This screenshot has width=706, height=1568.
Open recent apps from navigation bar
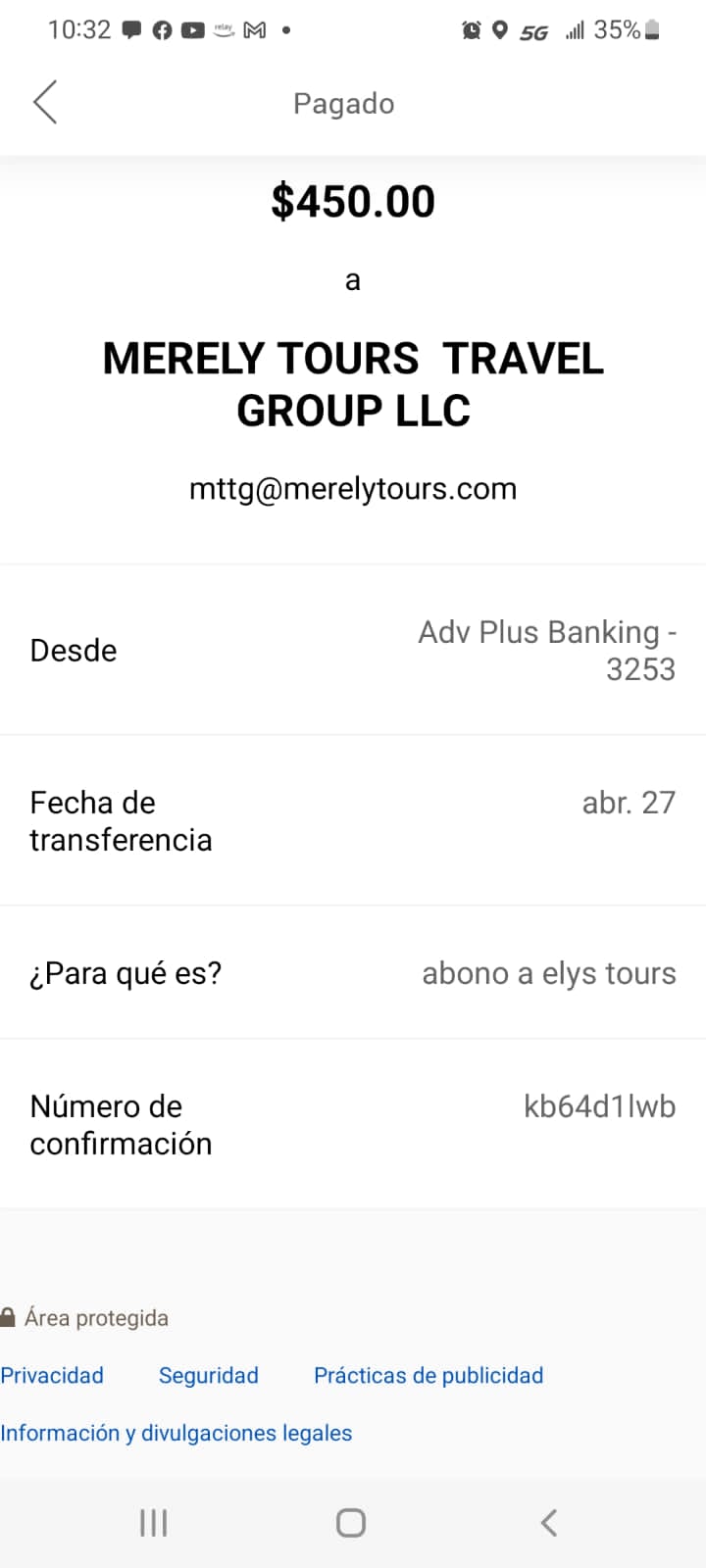point(154,1522)
